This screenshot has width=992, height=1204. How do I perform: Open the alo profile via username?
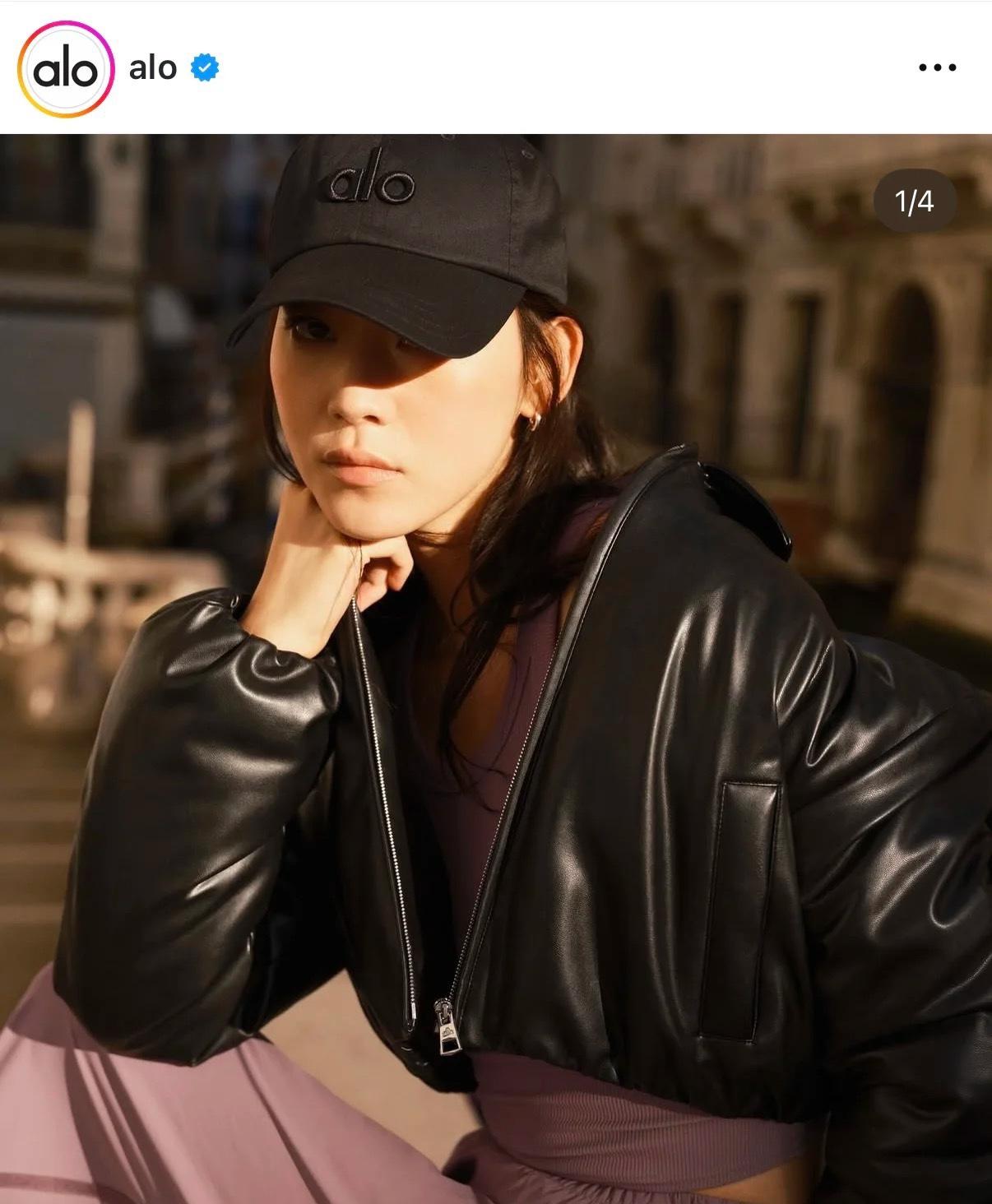(153, 68)
